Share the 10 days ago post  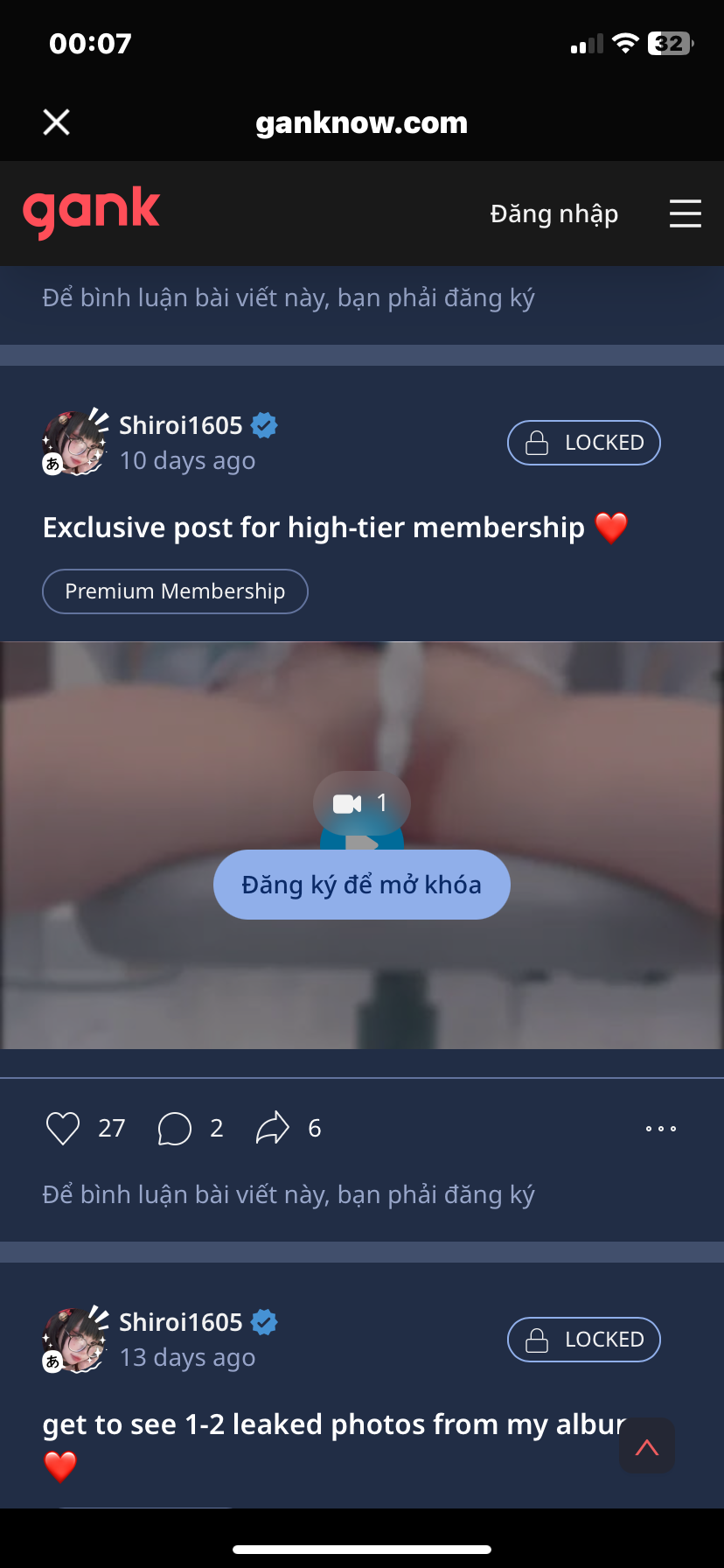[273, 1128]
